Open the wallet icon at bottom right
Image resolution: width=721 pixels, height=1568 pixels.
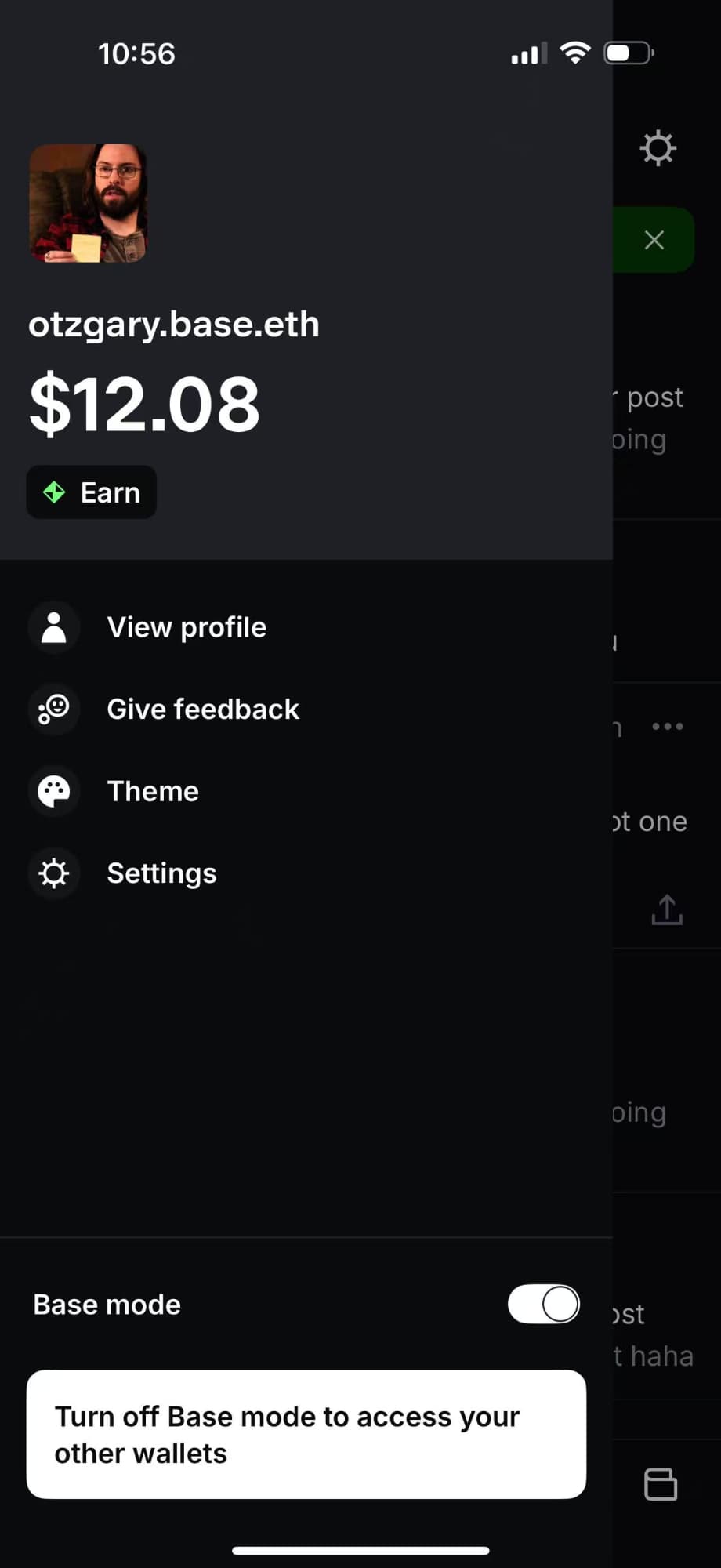coord(662,1483)
